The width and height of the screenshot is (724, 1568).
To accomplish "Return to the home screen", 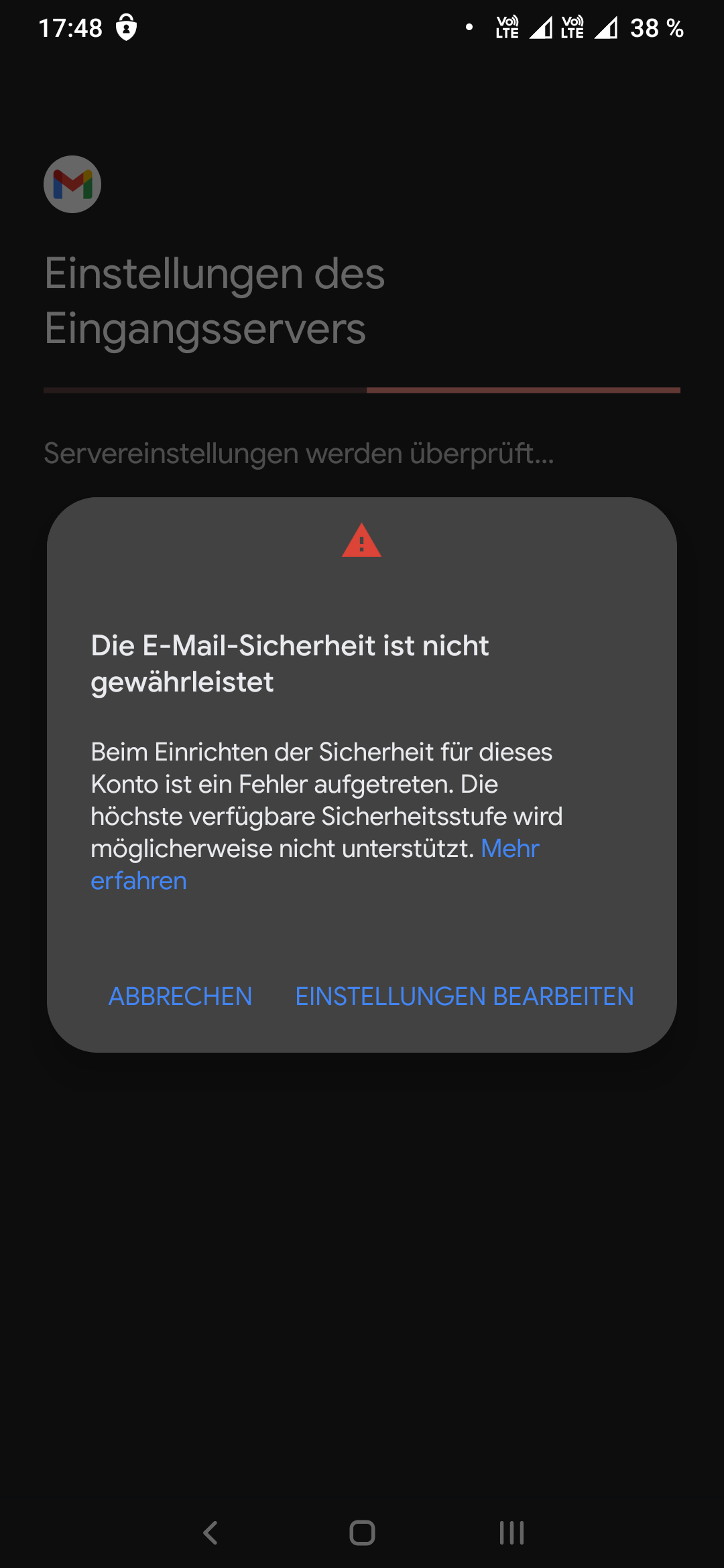I will tap(362, 1532).
